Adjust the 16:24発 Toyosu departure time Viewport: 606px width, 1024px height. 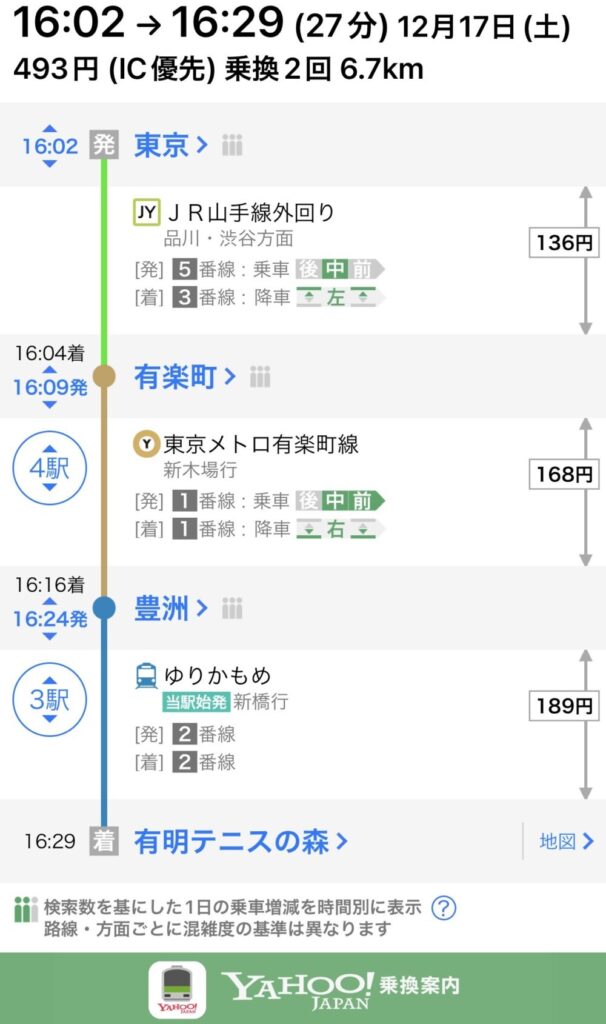(x=50, y=619)
